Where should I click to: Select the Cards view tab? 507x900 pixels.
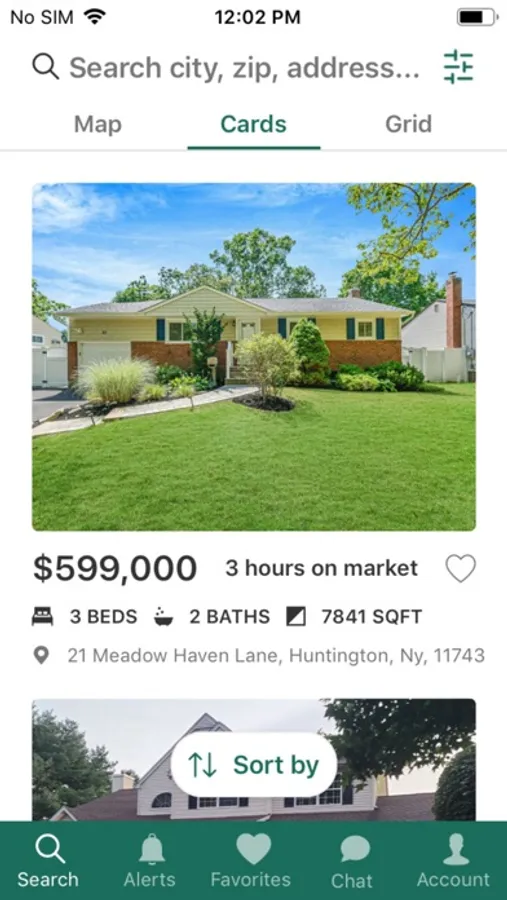[253, 124]
